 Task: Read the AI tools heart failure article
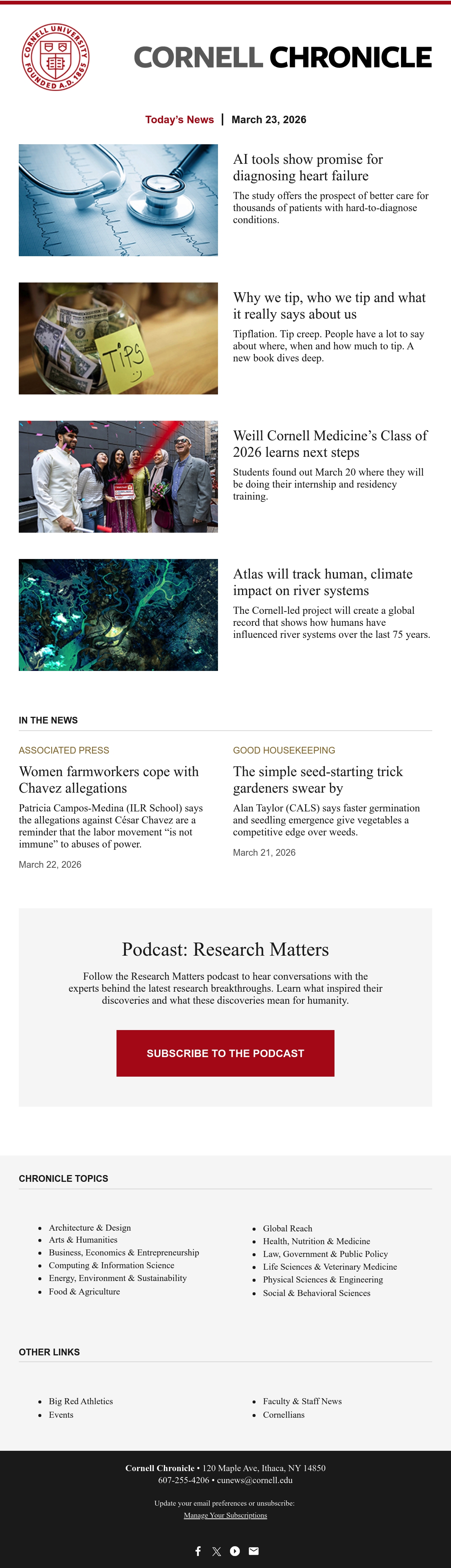308,168
